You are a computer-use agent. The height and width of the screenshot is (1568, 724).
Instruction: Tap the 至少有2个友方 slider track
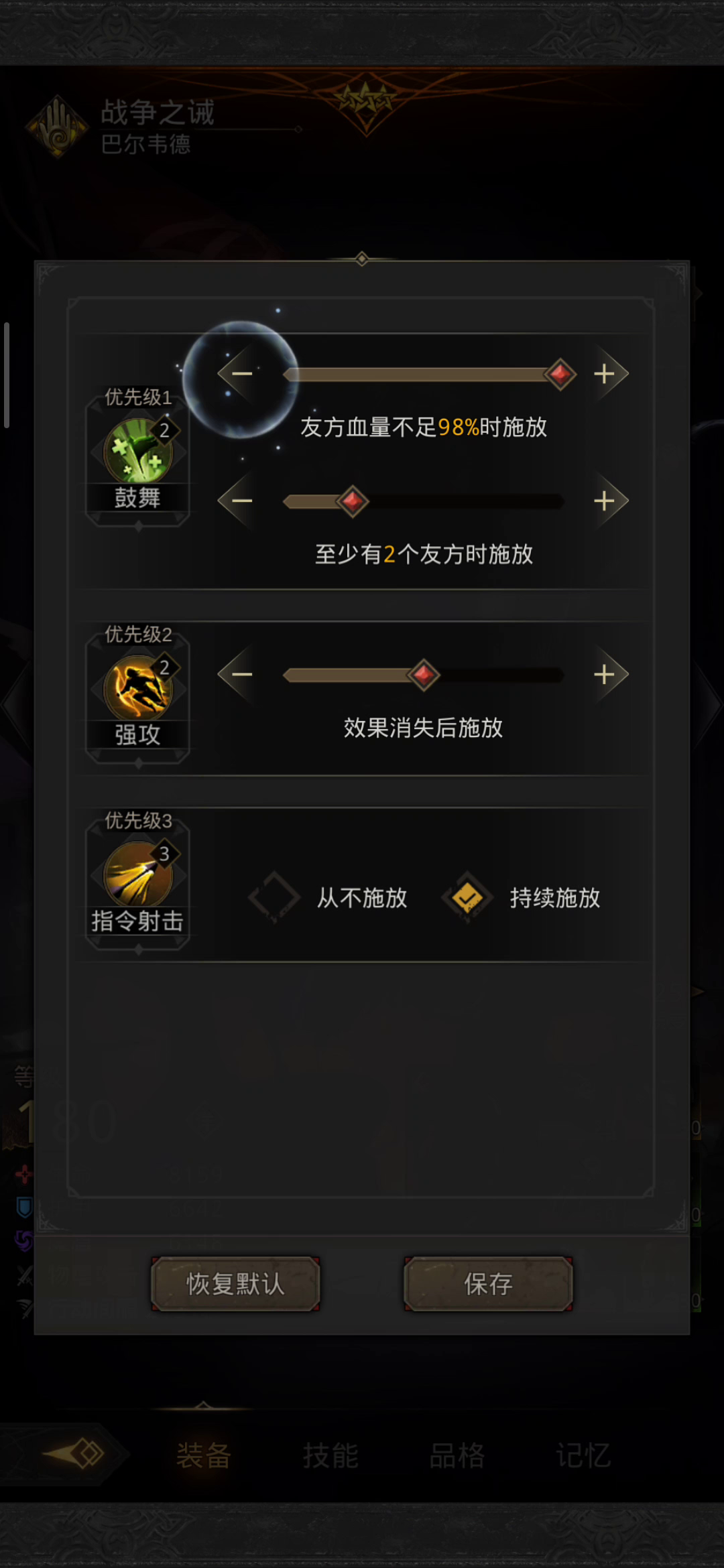tap(422, 501)
